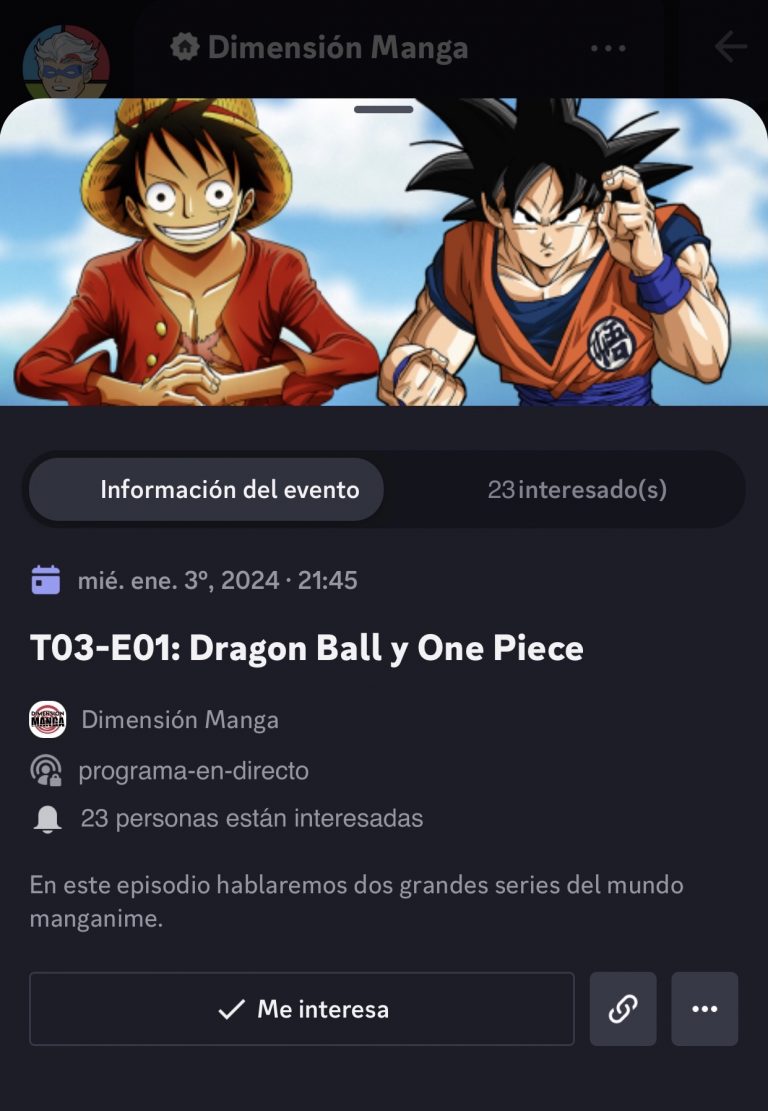The height and width of the screenshot is (1111, 768).
Task: Tap the Me interesa button
Action: (x=302, y=1009)
